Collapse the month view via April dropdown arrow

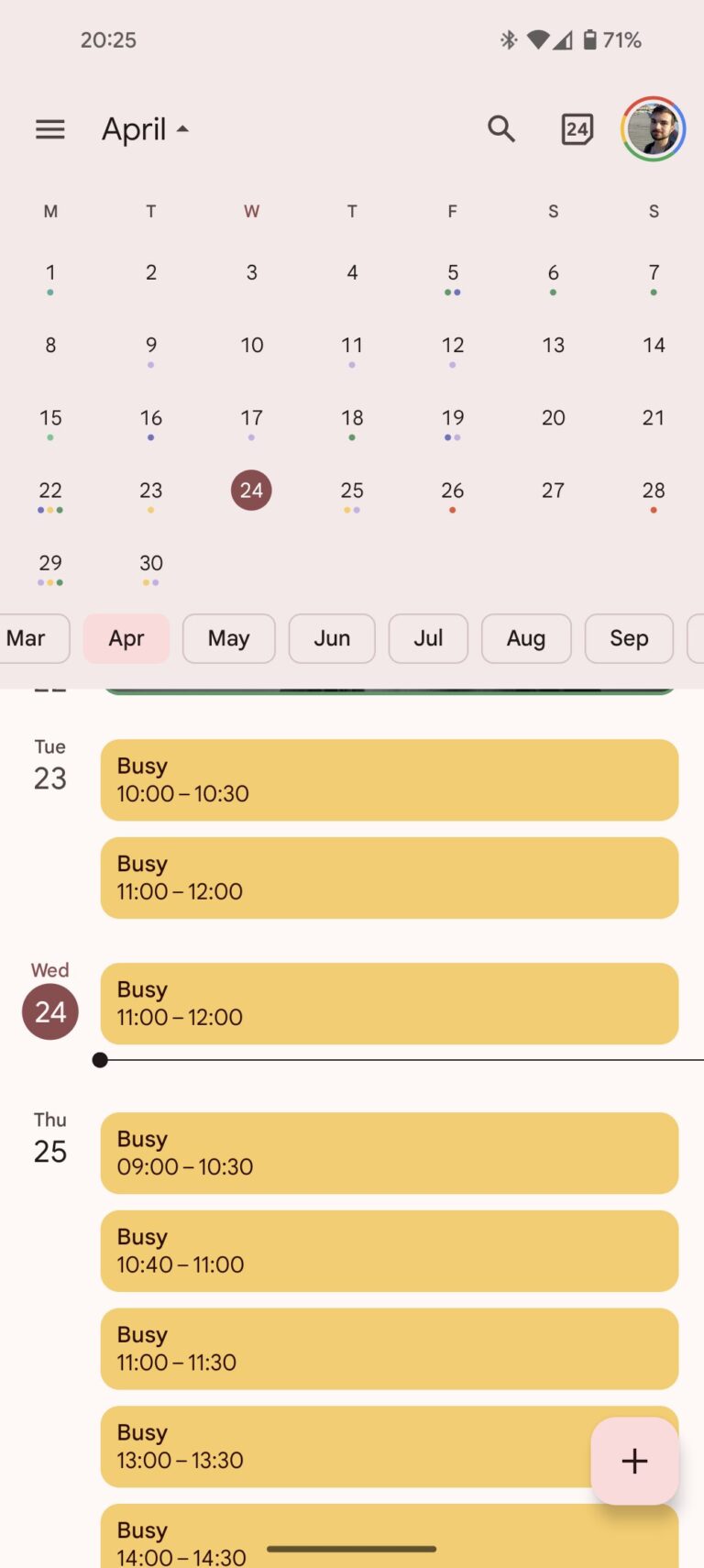point(181,129)
